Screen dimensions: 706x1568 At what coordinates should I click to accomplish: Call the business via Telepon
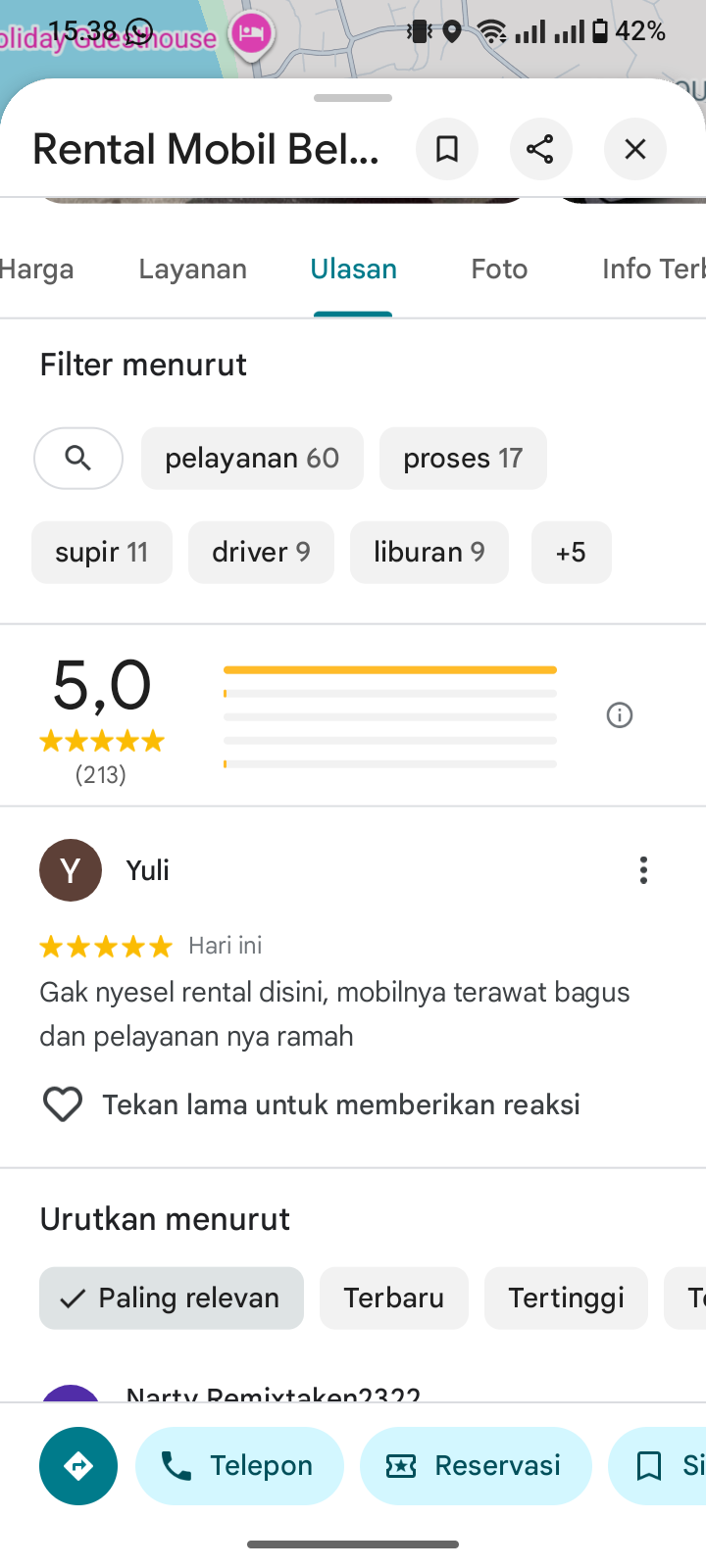240,1465
